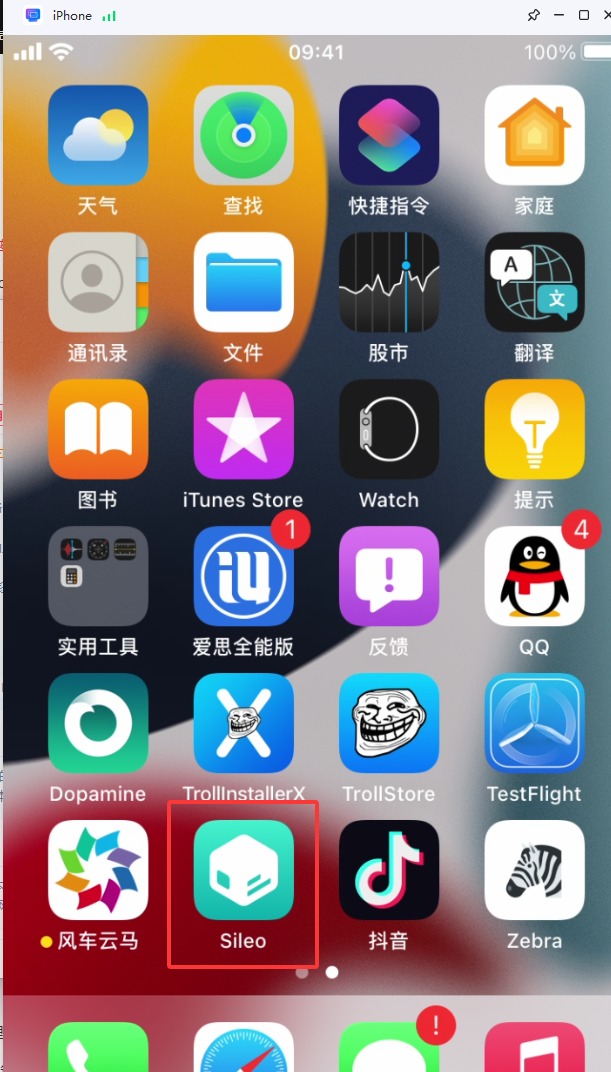Open the 翻译 Translate app
Screen dimensions: 611x1072
[x=534, y=282]
